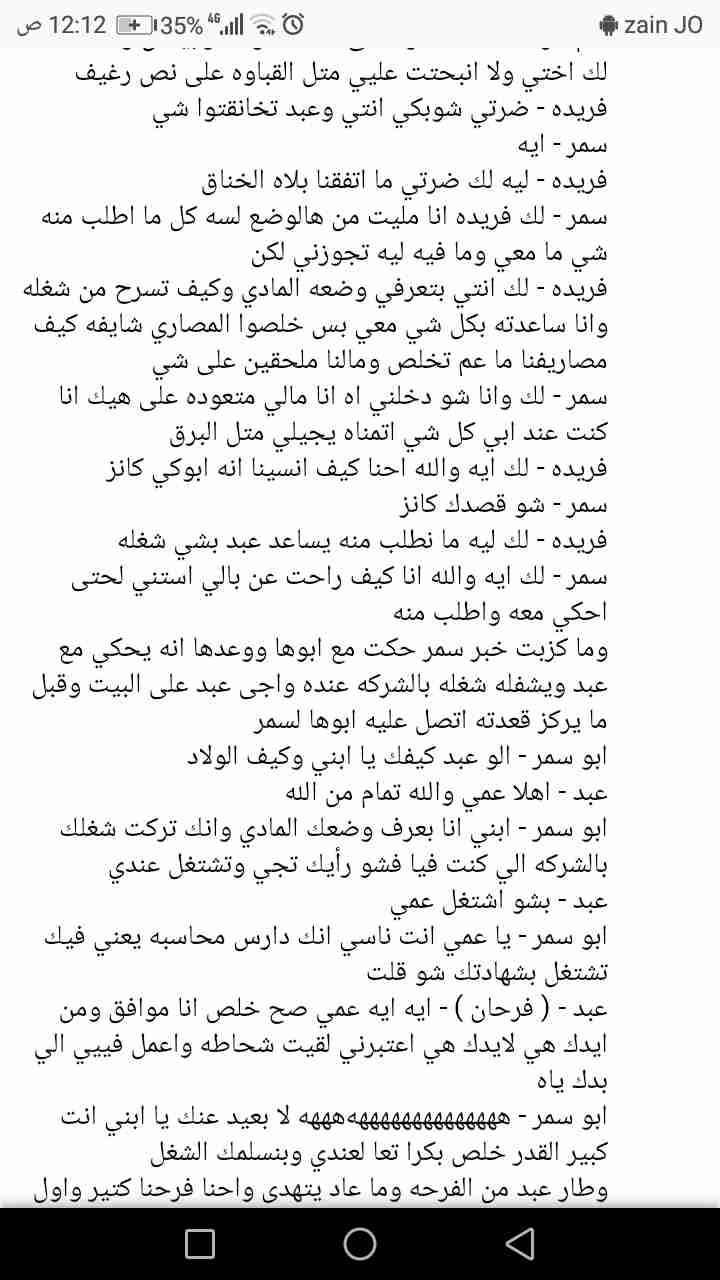Return to the home screen
Viewport: 720px width, 1280px height.
[x=360, y=1243]
